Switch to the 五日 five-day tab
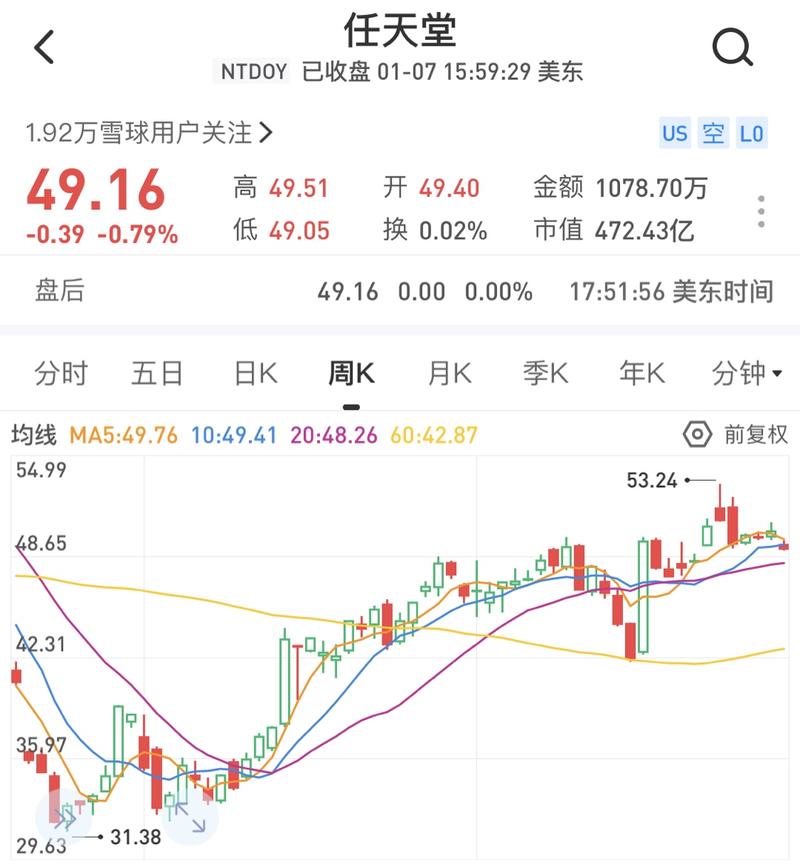The width and height of the screenshot is (800, 865). [158, 371]
